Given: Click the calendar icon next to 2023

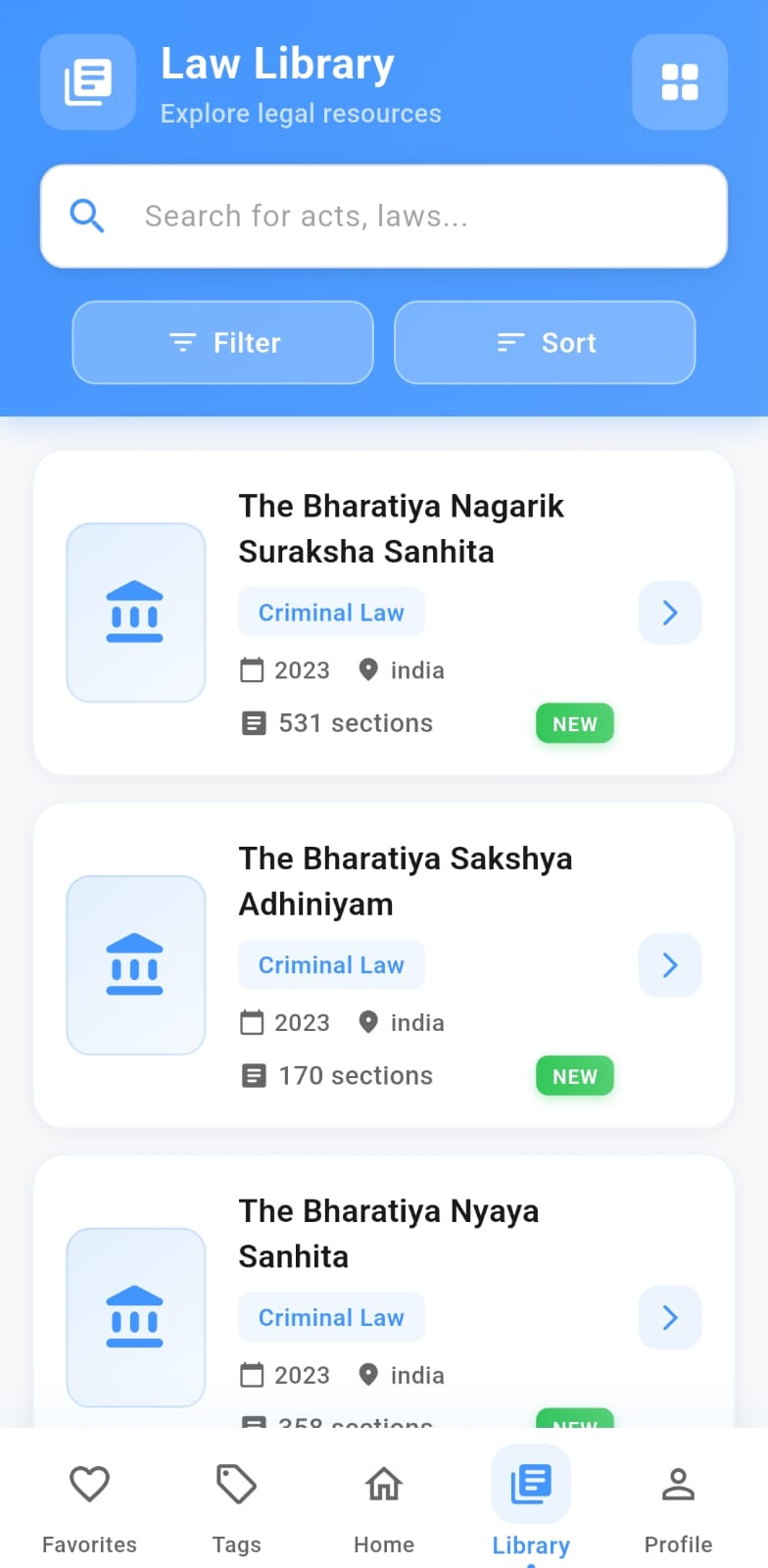Looking at the screenshot, I should click(x=253, y=669).
